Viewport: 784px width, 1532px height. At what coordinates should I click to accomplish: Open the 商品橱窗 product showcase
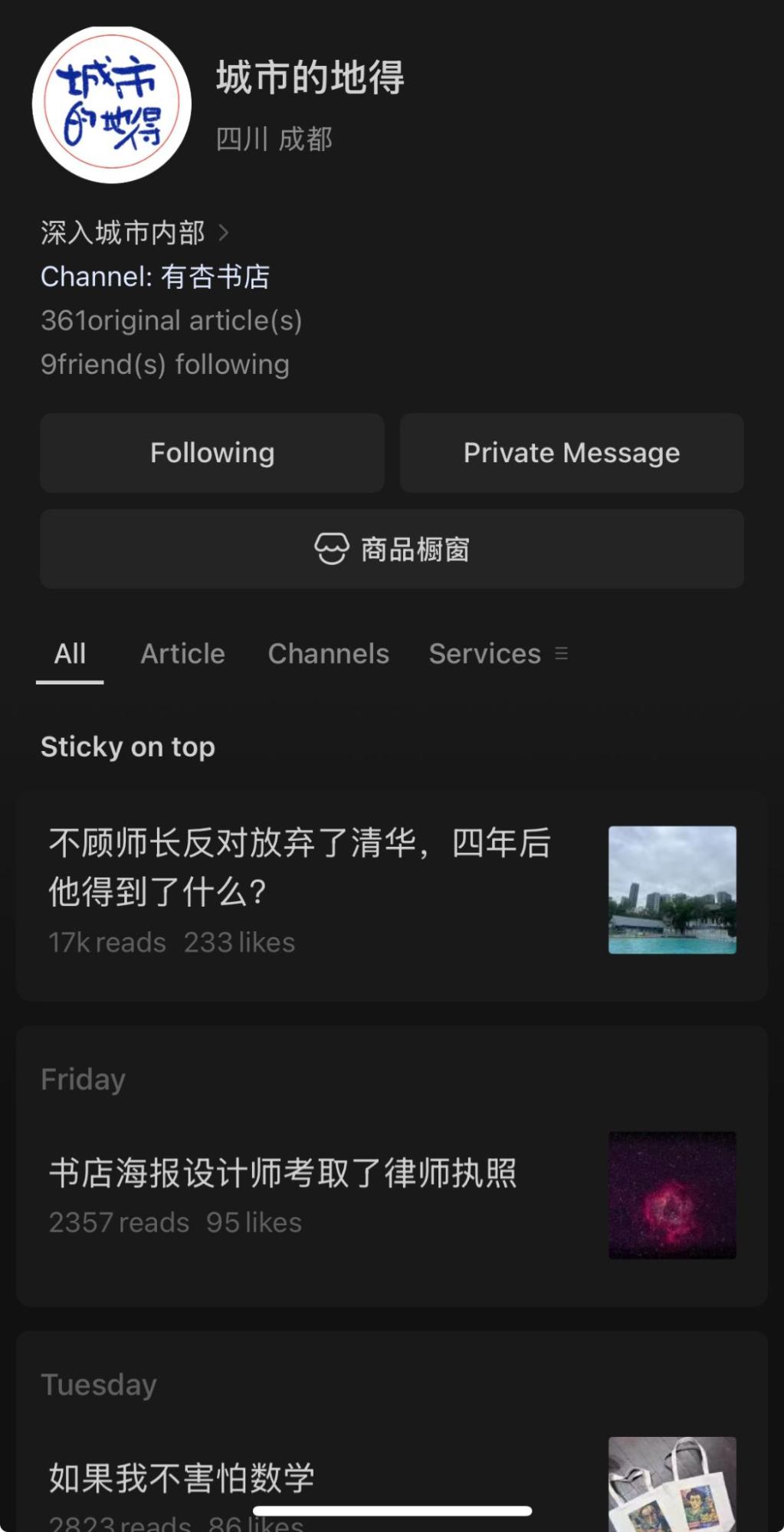click(392, 549)
